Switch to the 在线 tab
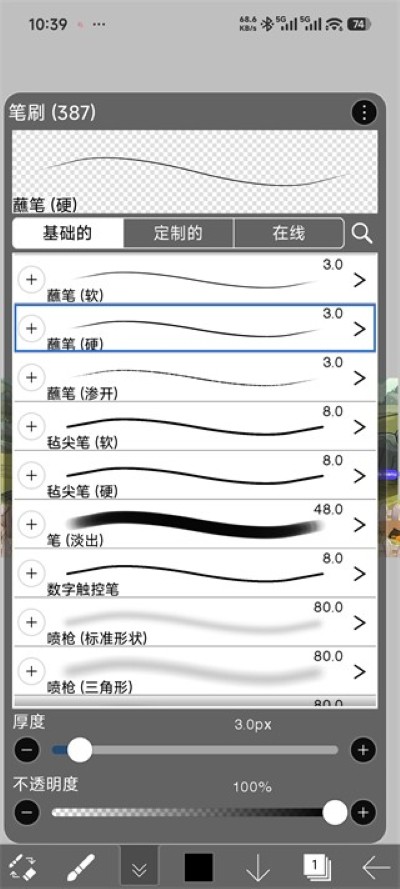This screenshot has height=889, width=400. pos(288,233)
